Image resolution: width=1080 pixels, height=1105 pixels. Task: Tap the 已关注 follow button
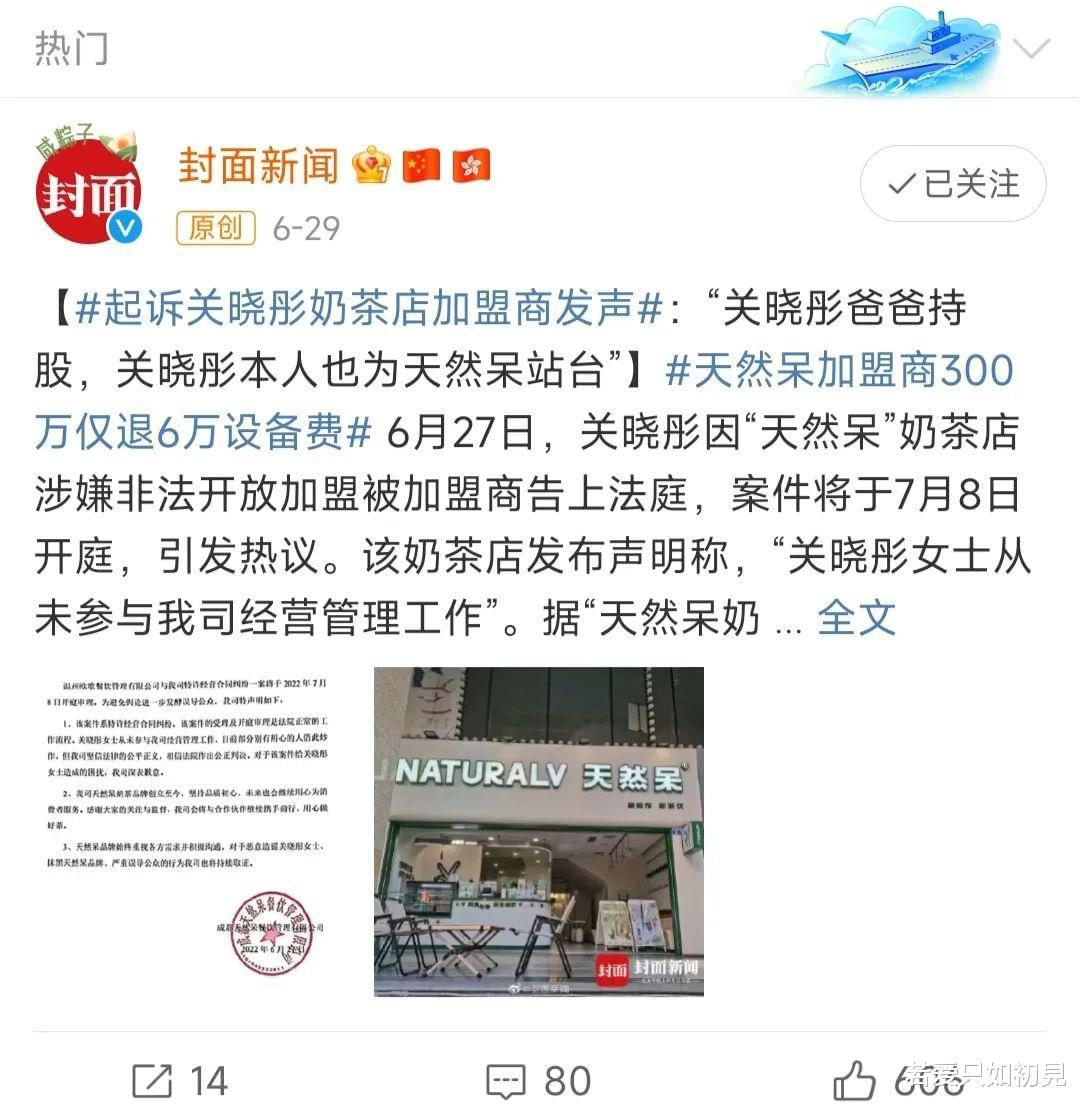pos(953,184)
